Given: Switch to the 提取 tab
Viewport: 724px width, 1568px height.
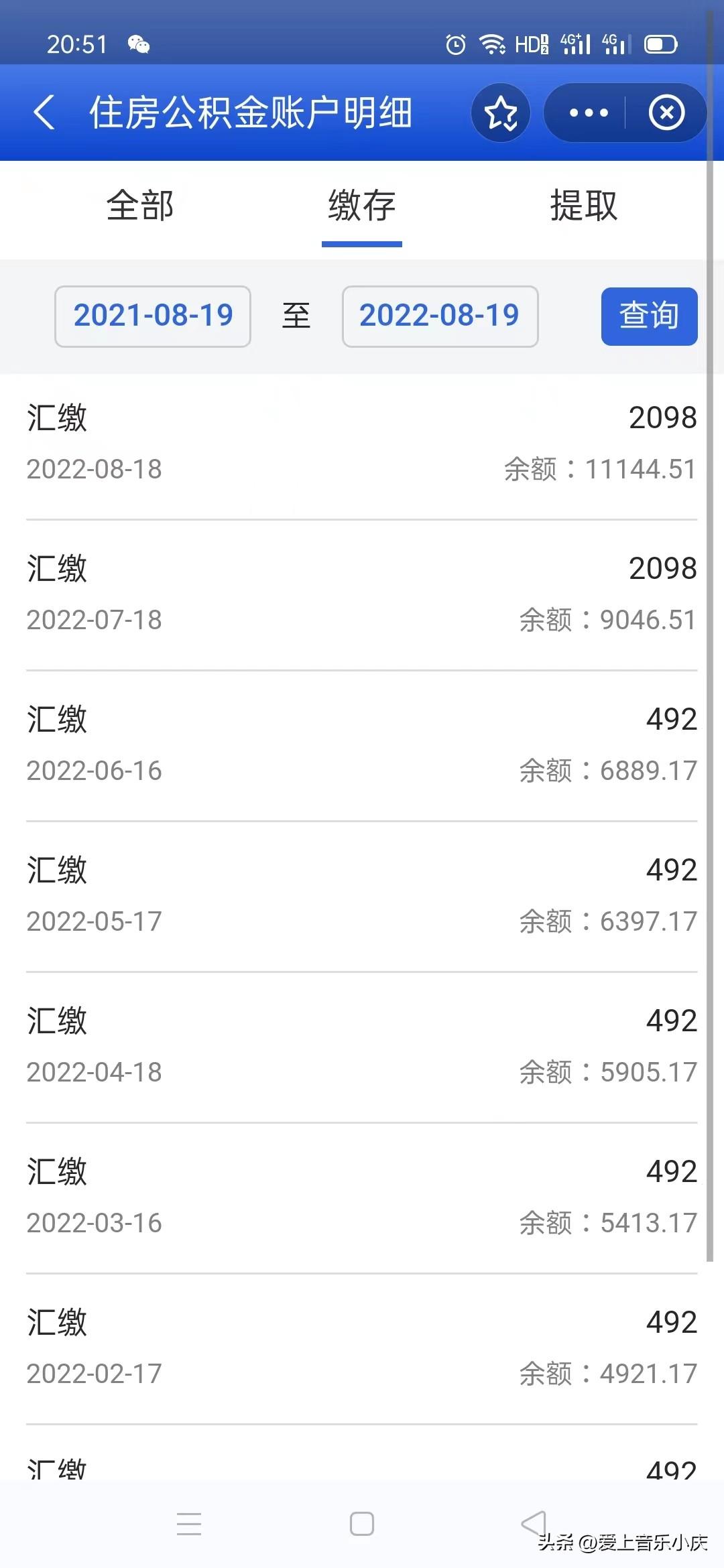Looking at the screenshot, I should (584, 205).
